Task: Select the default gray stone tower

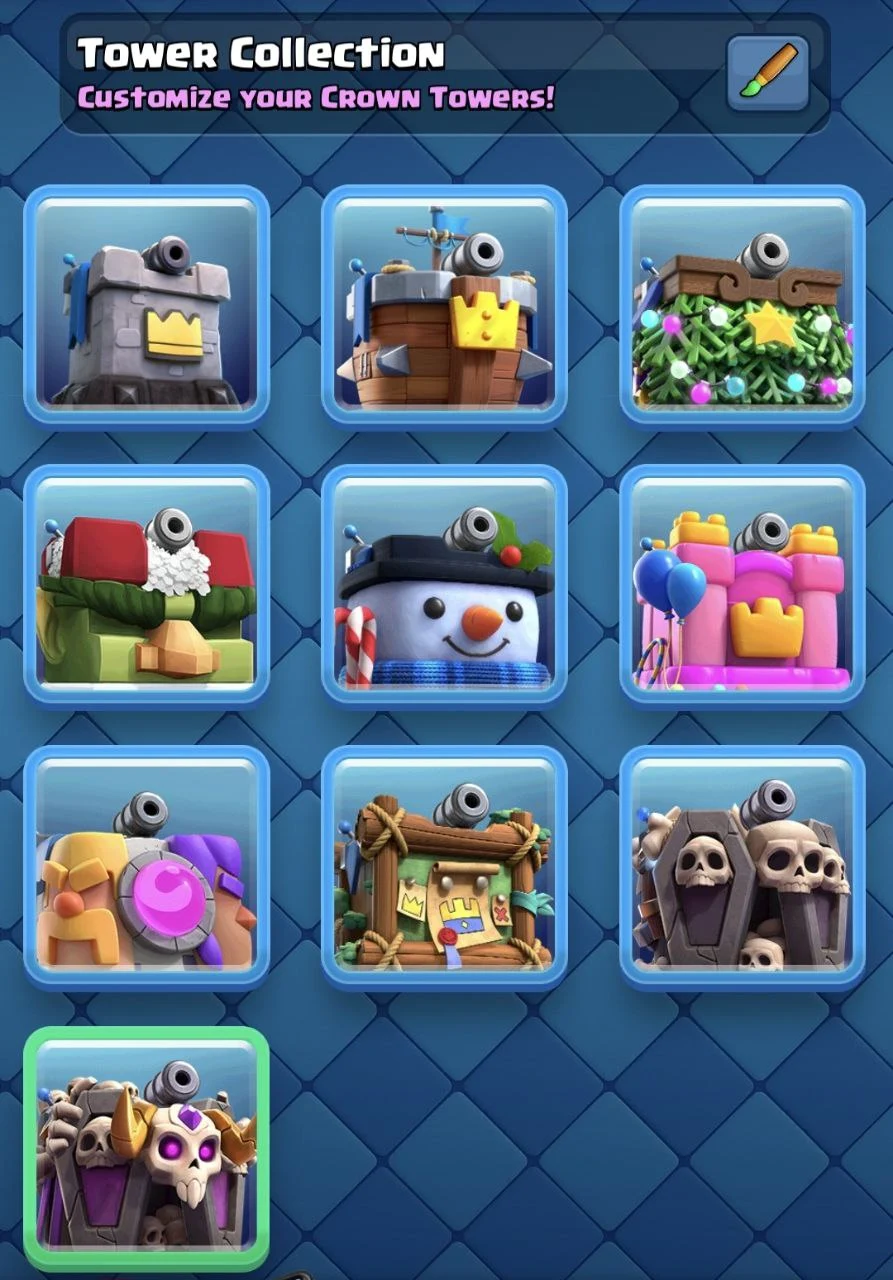Action: tap(147, 305)
